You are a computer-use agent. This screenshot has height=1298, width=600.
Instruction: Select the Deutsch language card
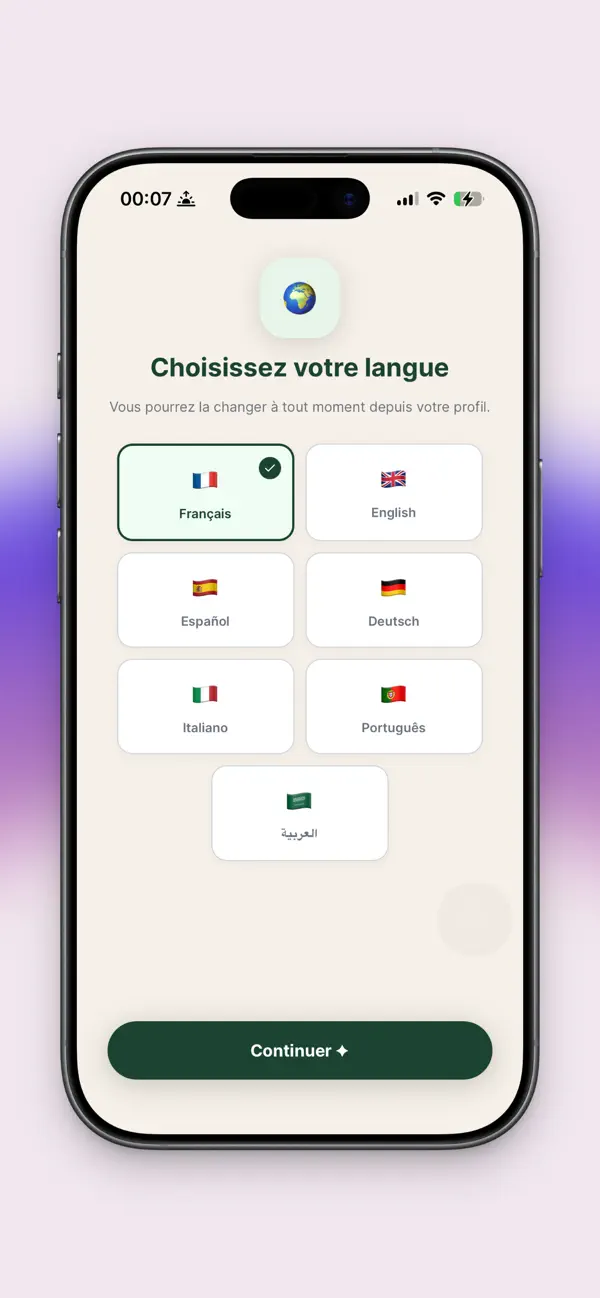(394, 600)
